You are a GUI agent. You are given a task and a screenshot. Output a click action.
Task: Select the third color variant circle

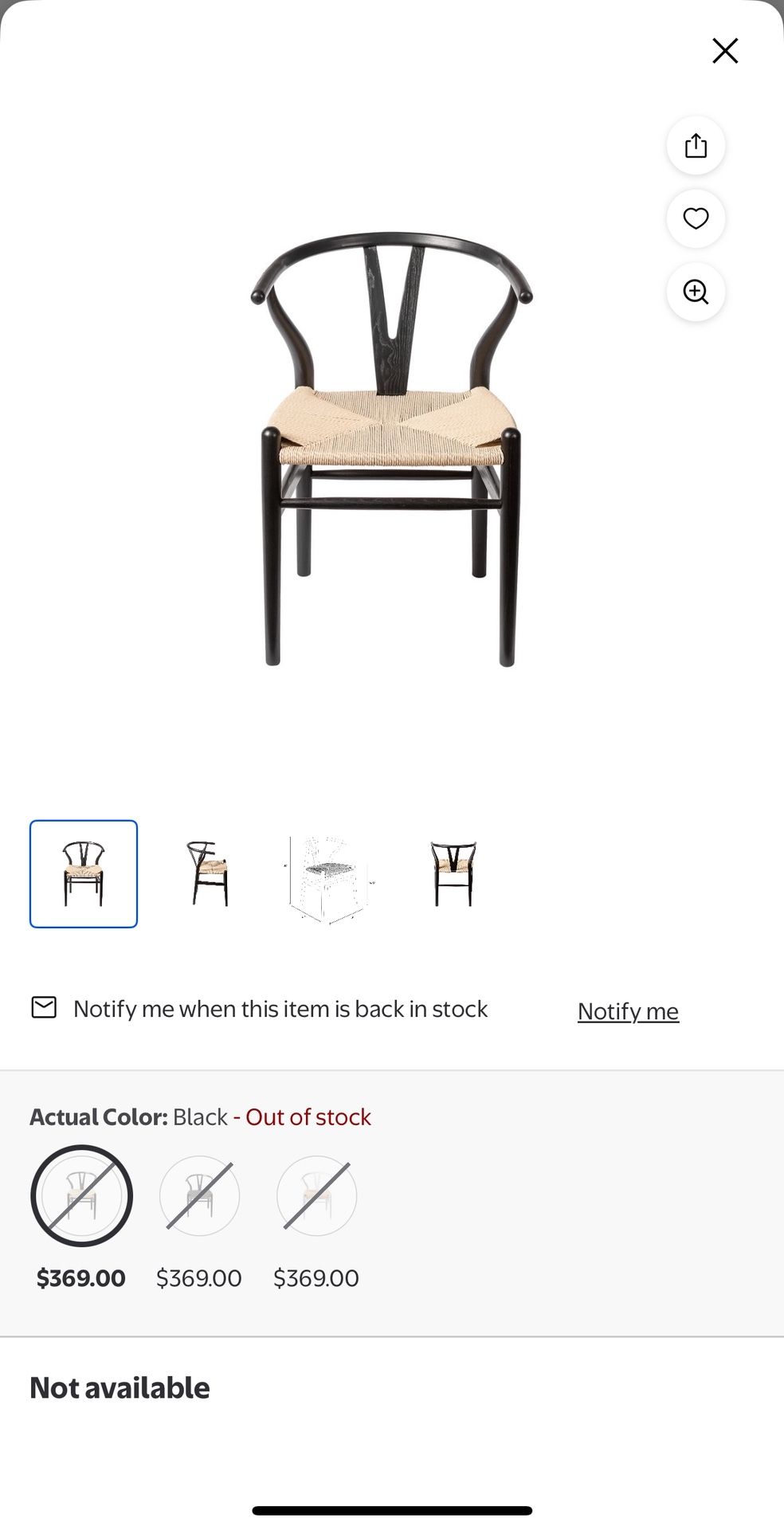[x=316, y=1196]
